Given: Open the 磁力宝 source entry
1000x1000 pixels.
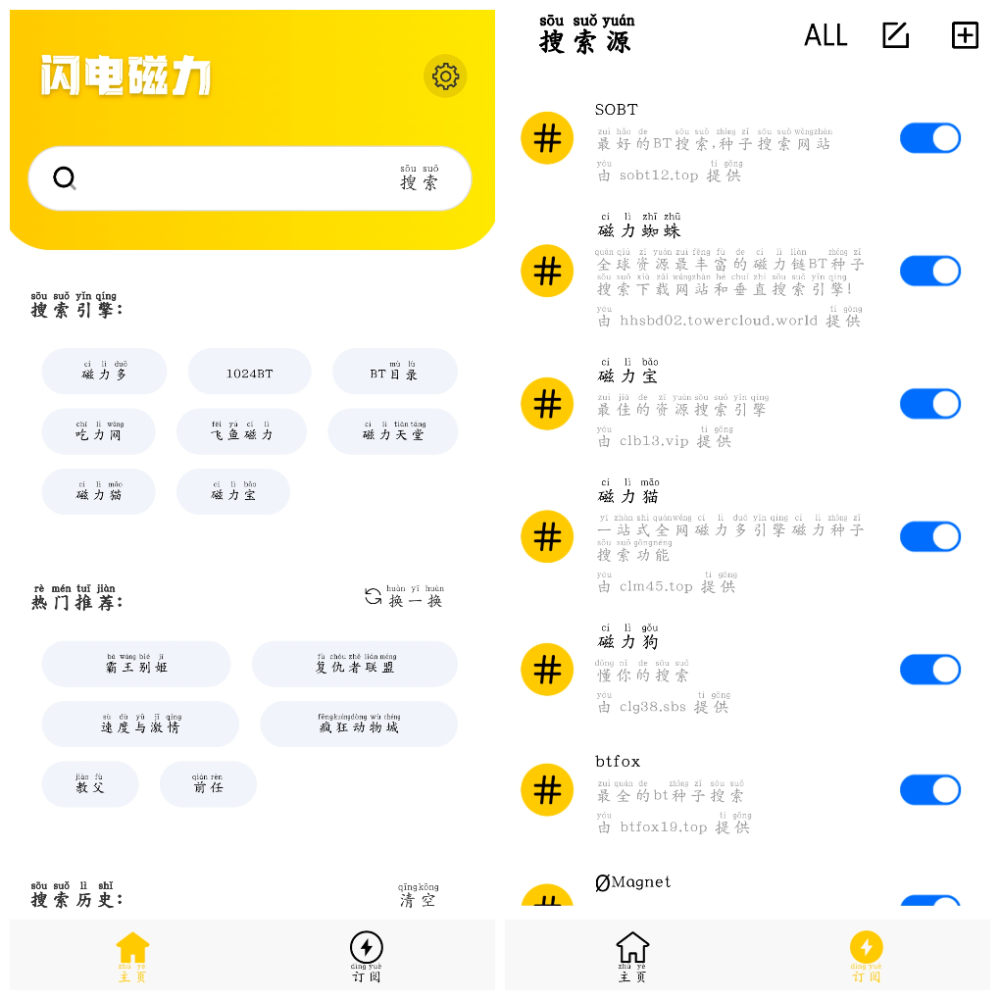Looking at the screenshot, I should tap(700, 404).
